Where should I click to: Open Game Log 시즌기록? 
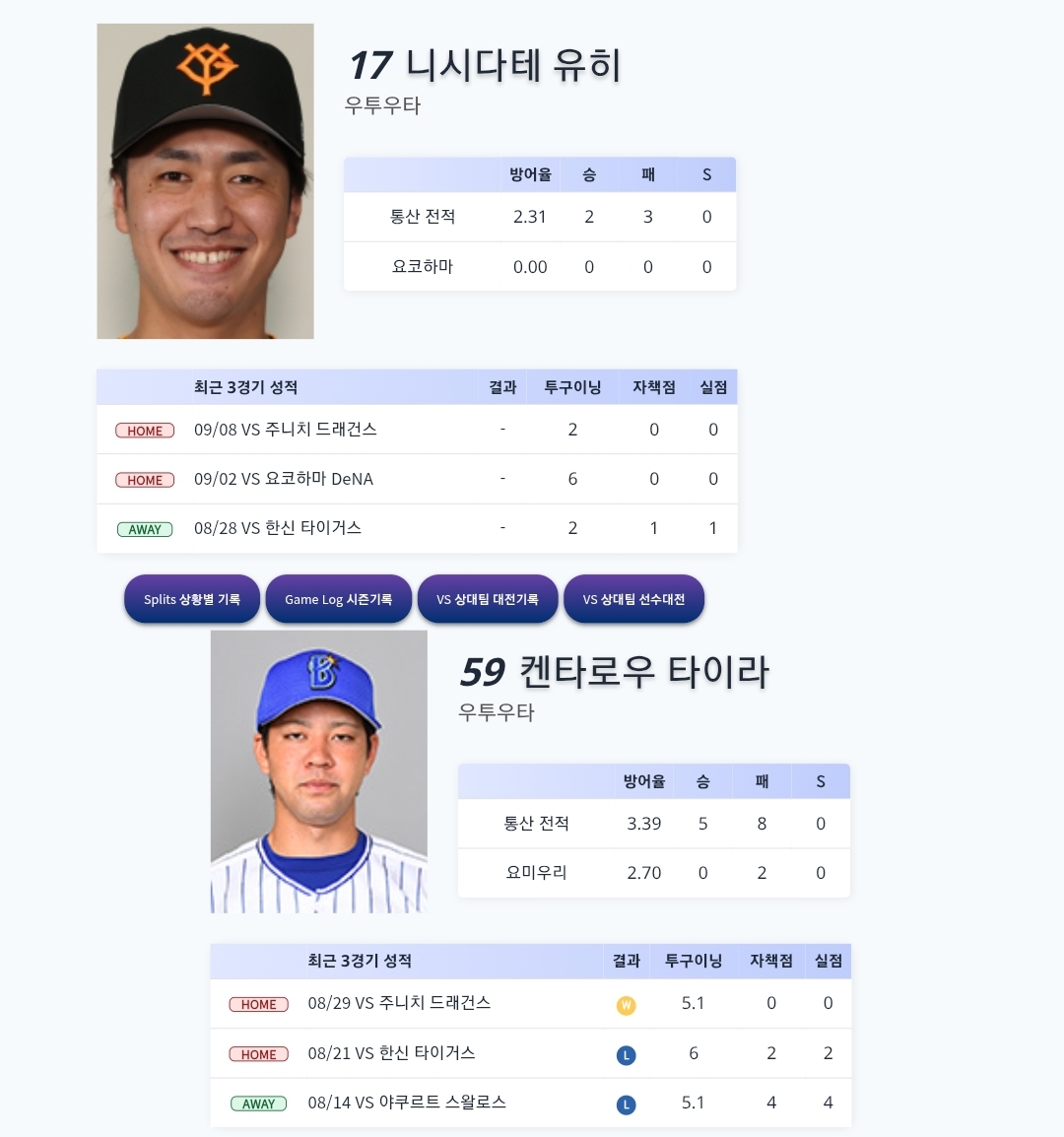click(x=338, y=599)
